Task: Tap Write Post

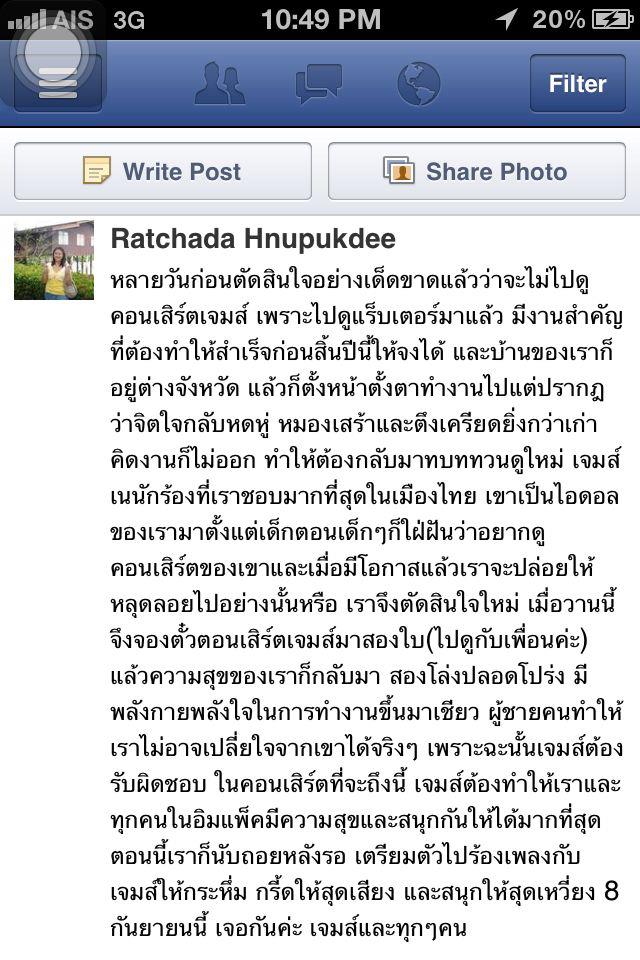Action: tap(163, 171)
